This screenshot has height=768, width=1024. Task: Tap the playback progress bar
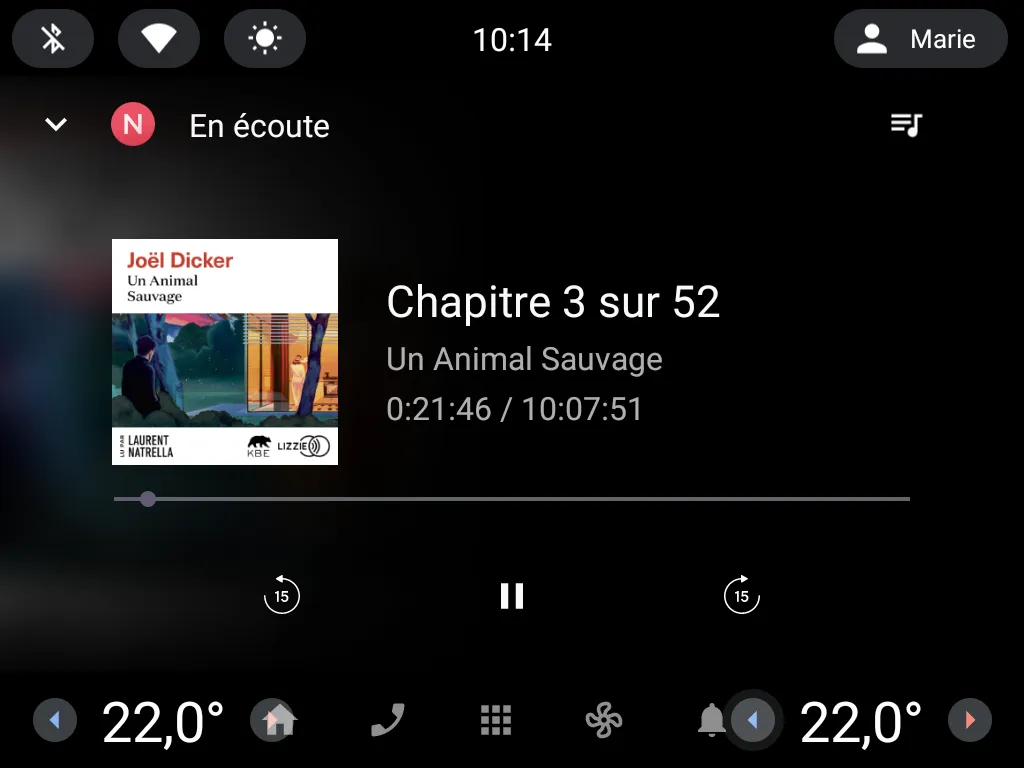click(512, 498)
